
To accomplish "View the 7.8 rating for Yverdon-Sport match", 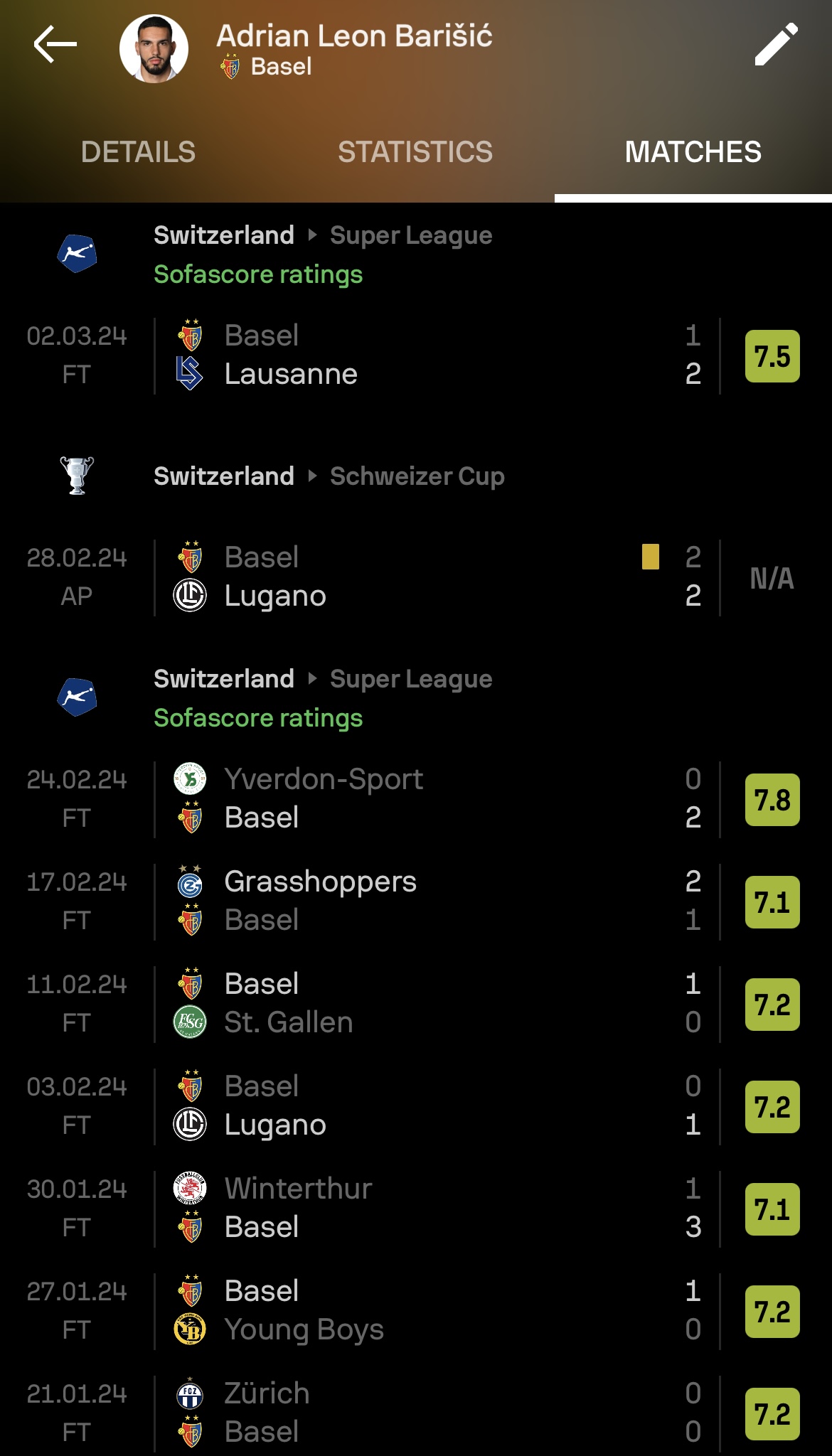I will coord(772,800).
